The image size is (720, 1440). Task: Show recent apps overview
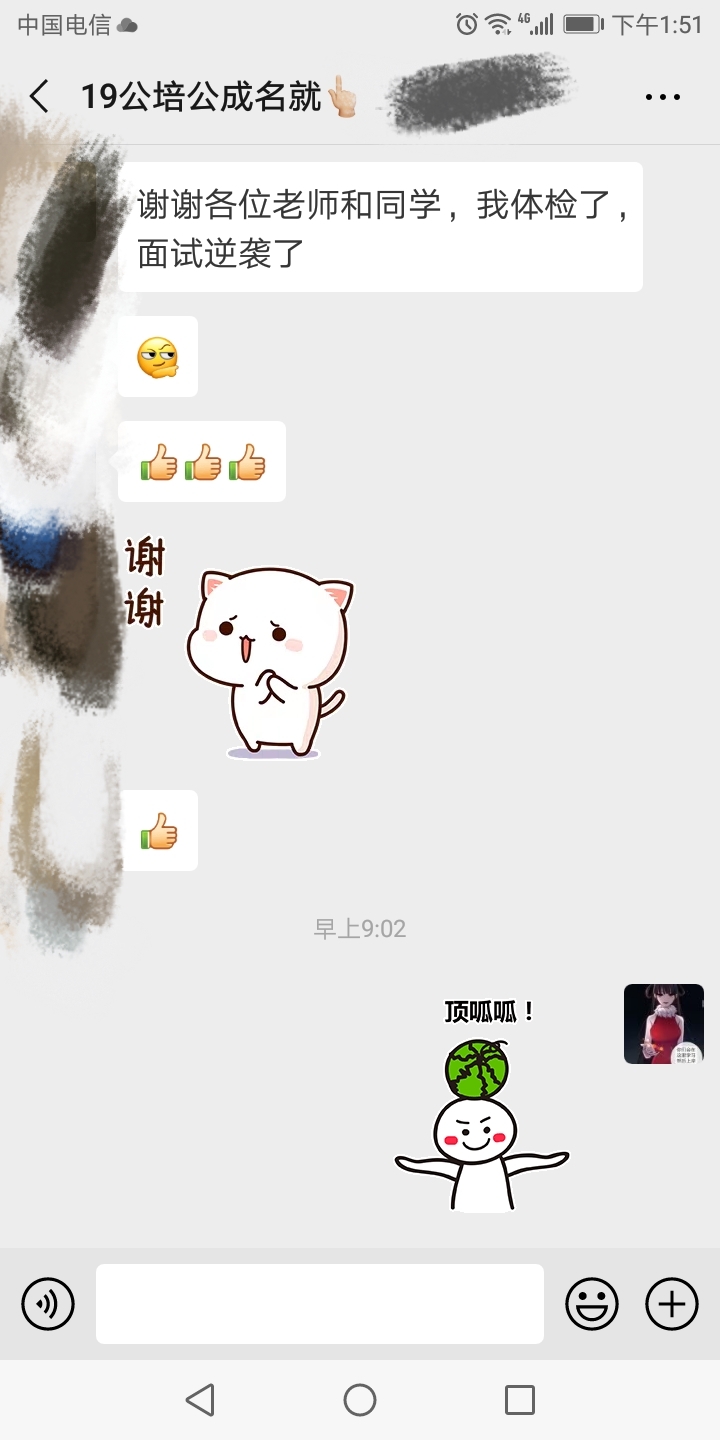click(519, 1400)
